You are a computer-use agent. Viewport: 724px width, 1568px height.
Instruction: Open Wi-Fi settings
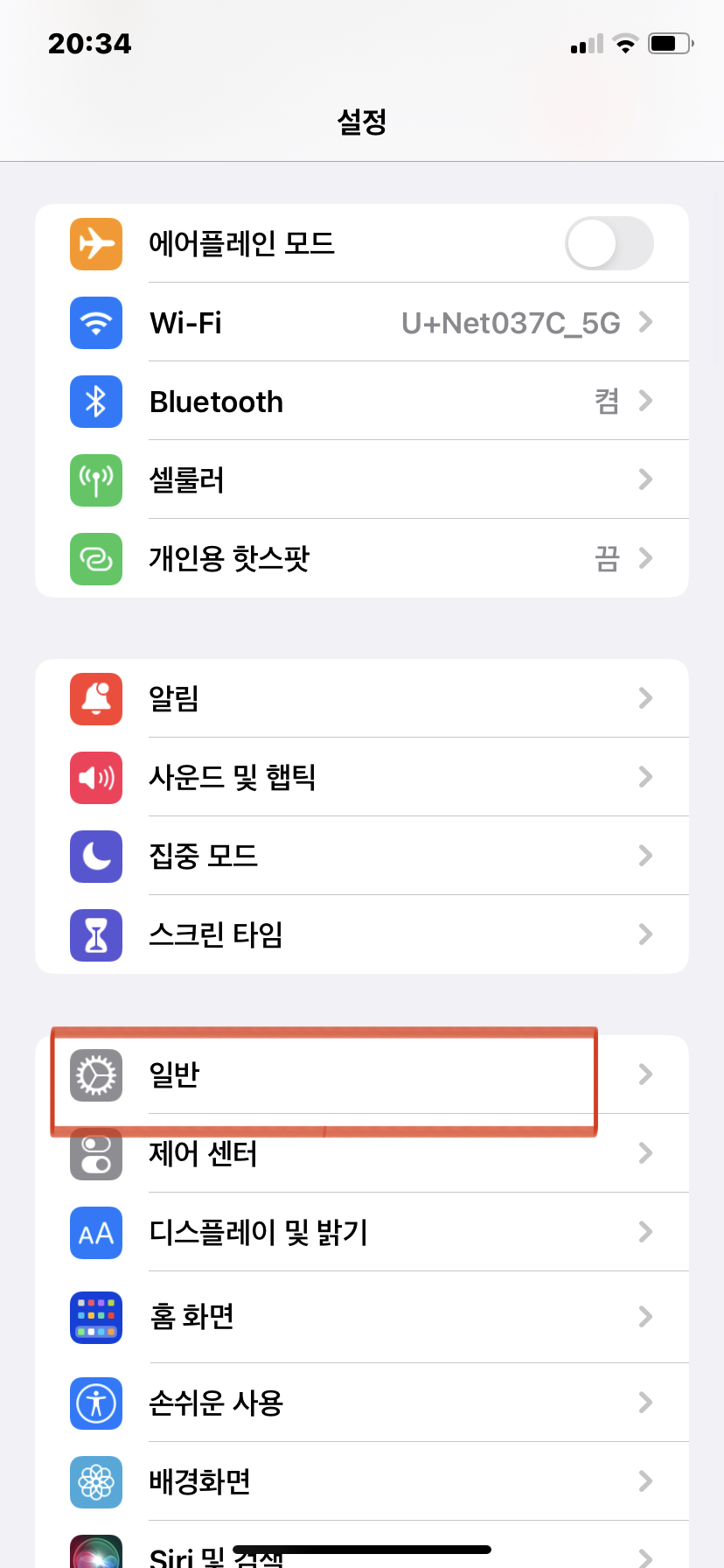pos(362,322)
